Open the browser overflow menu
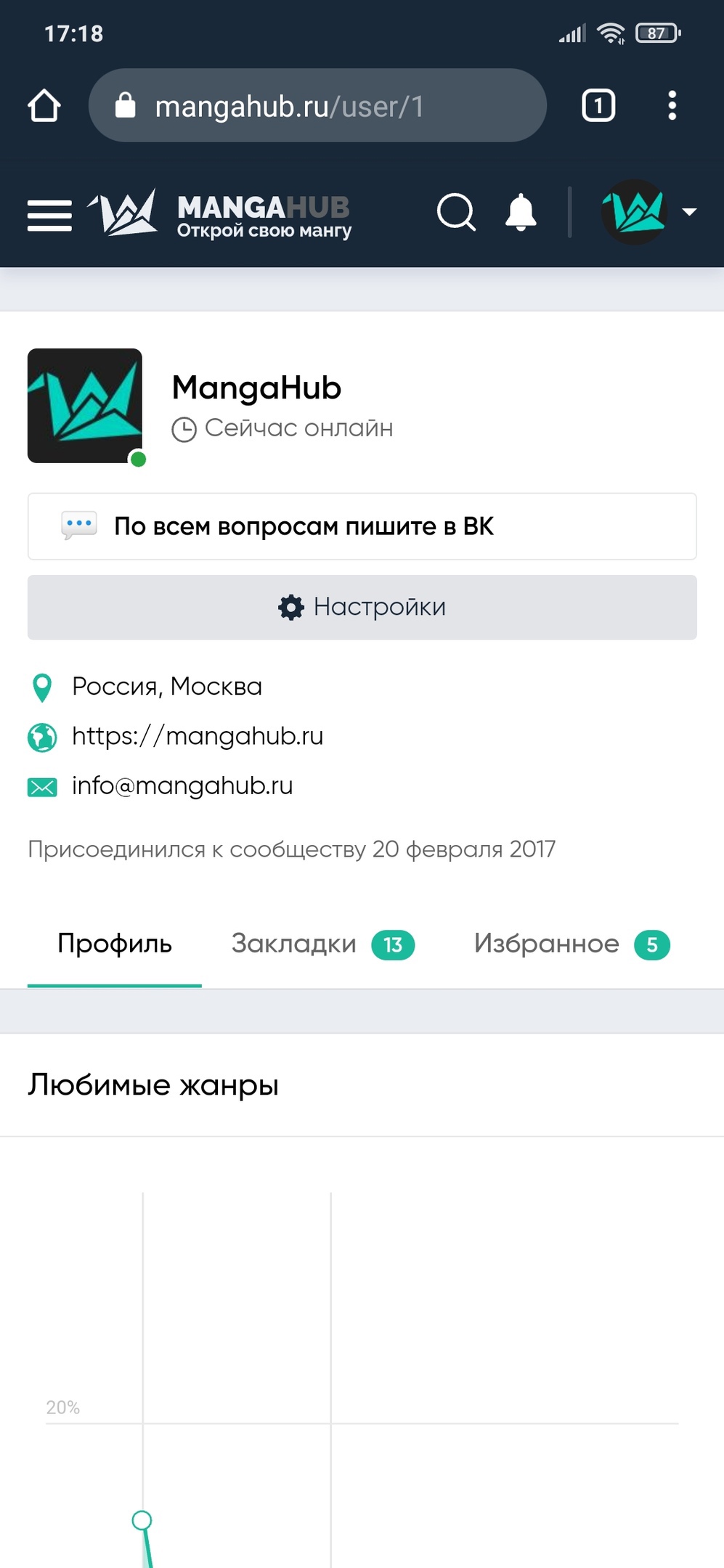The height and width of the screenshot is (1568, 724). click(x=672, y=106)
